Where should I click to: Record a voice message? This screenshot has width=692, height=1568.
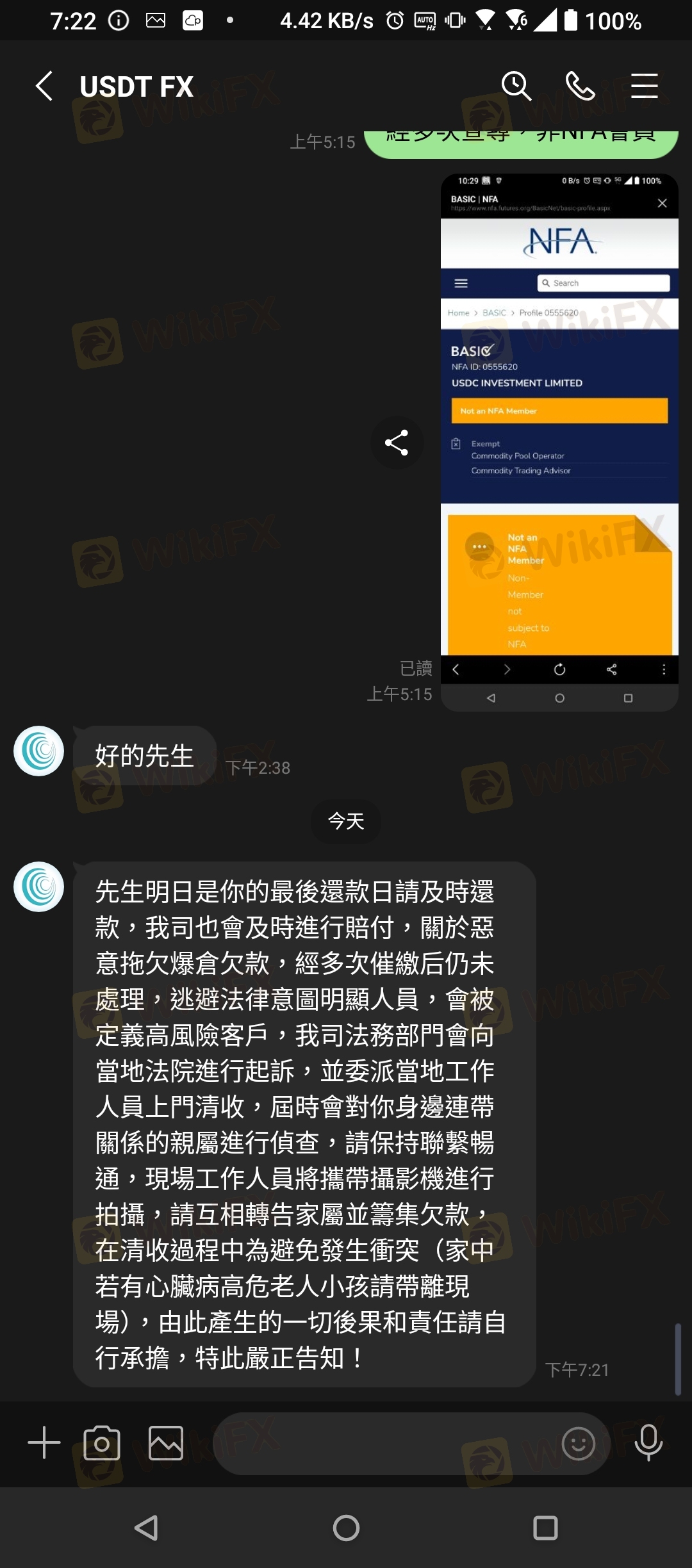point(648,1442)
